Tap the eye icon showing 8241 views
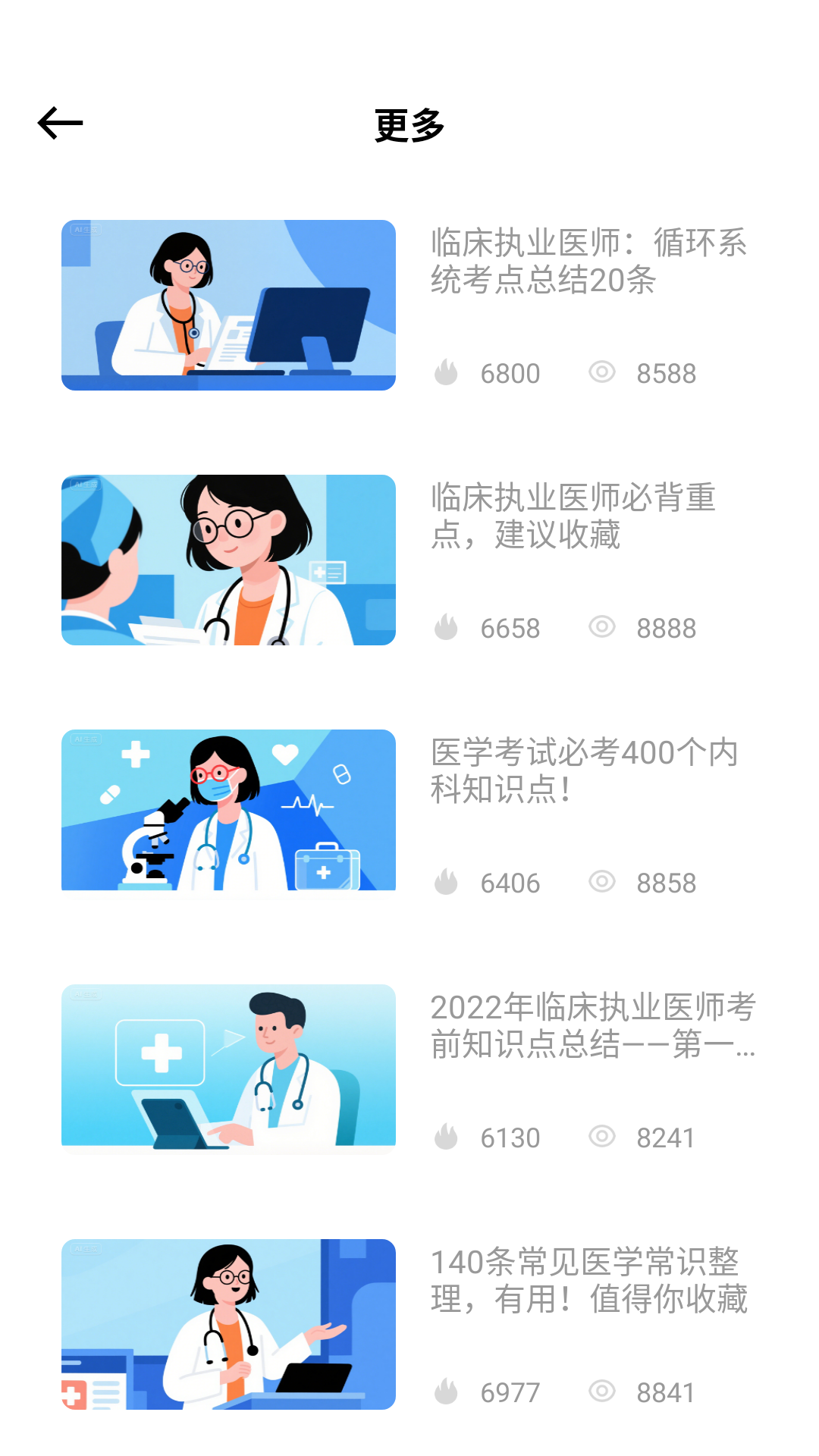 click(x=601, y=1137)
